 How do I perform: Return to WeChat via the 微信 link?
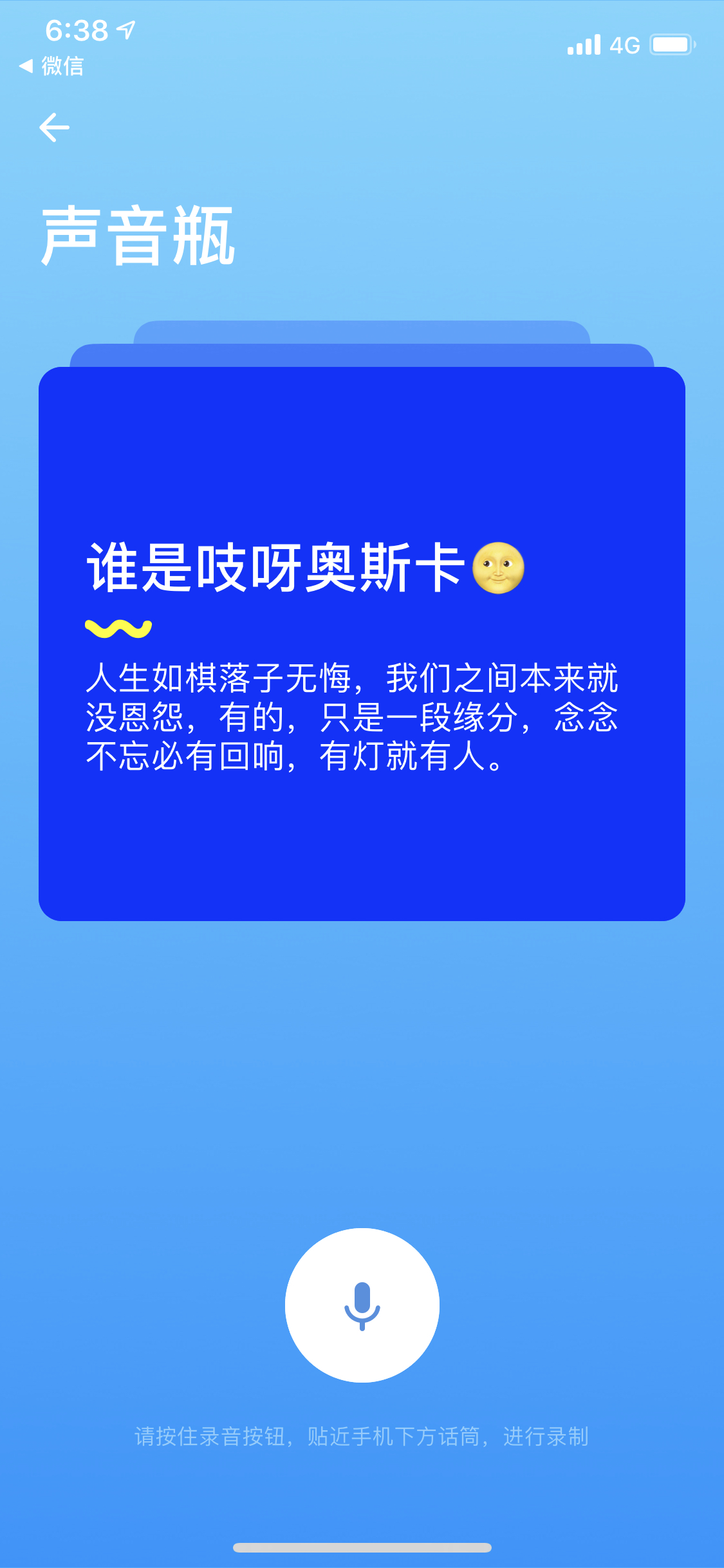click(52, 66)
